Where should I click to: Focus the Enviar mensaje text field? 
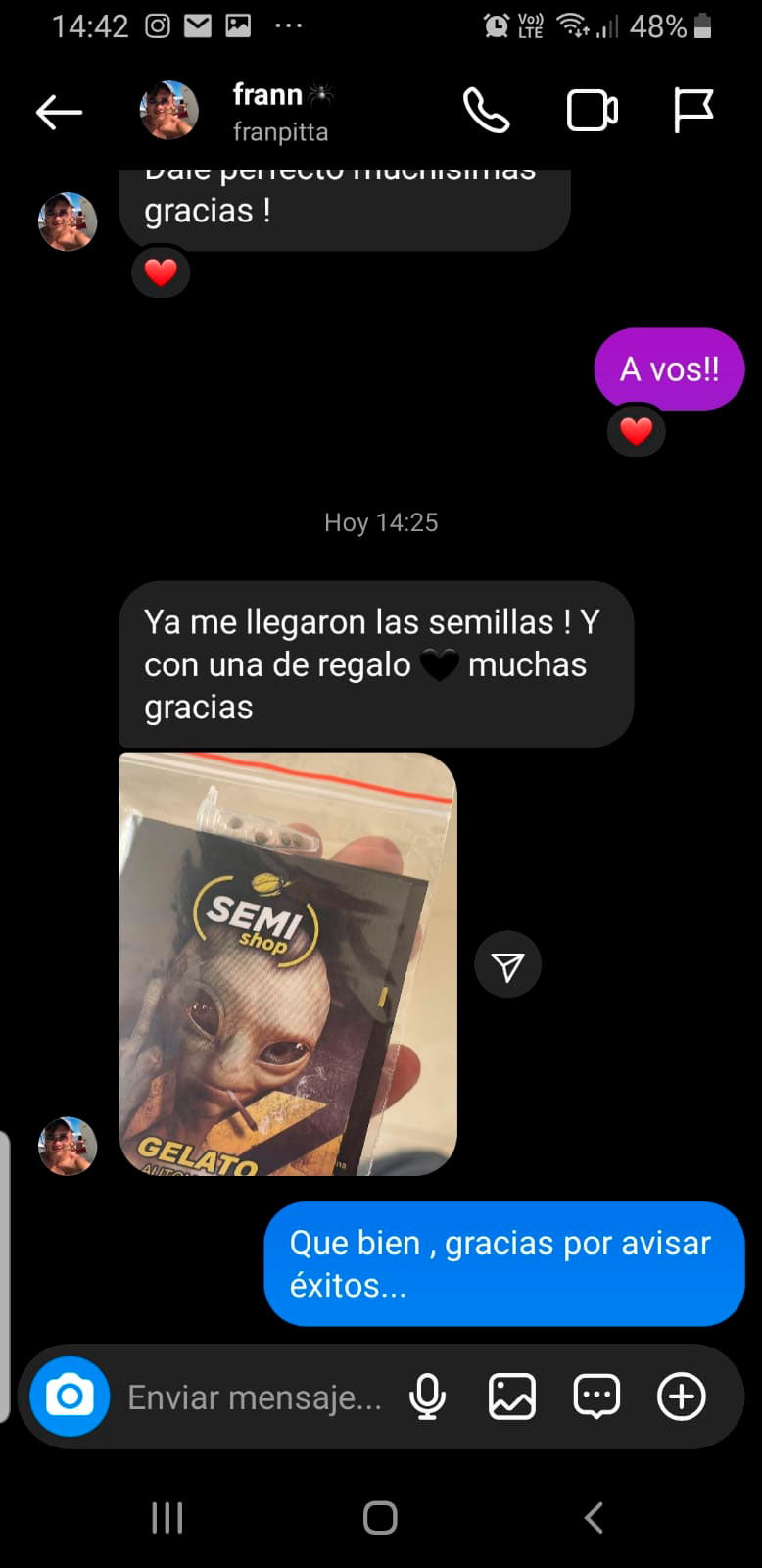[x=255, y=1397]
